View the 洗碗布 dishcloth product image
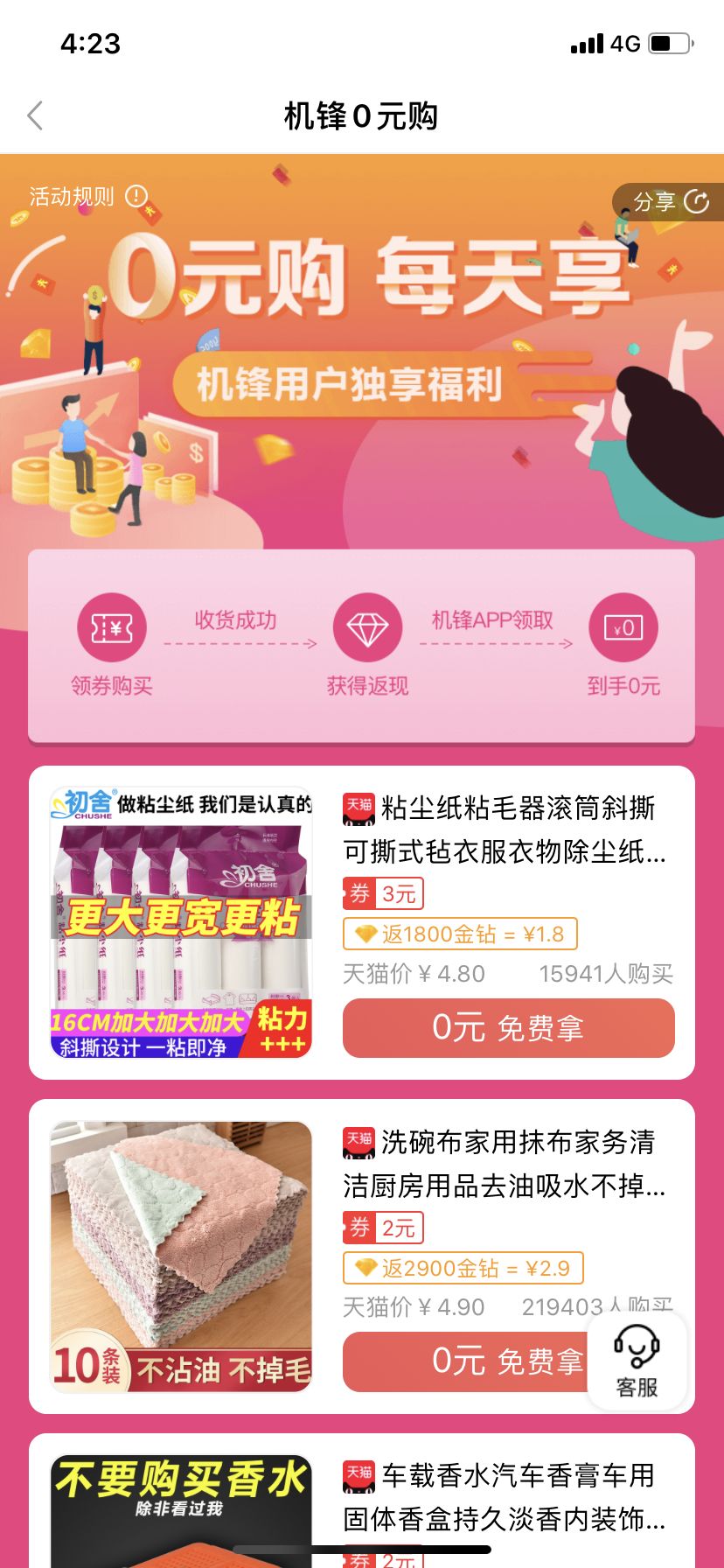This screenshot has height=1568, width=724. point(181,1256)
